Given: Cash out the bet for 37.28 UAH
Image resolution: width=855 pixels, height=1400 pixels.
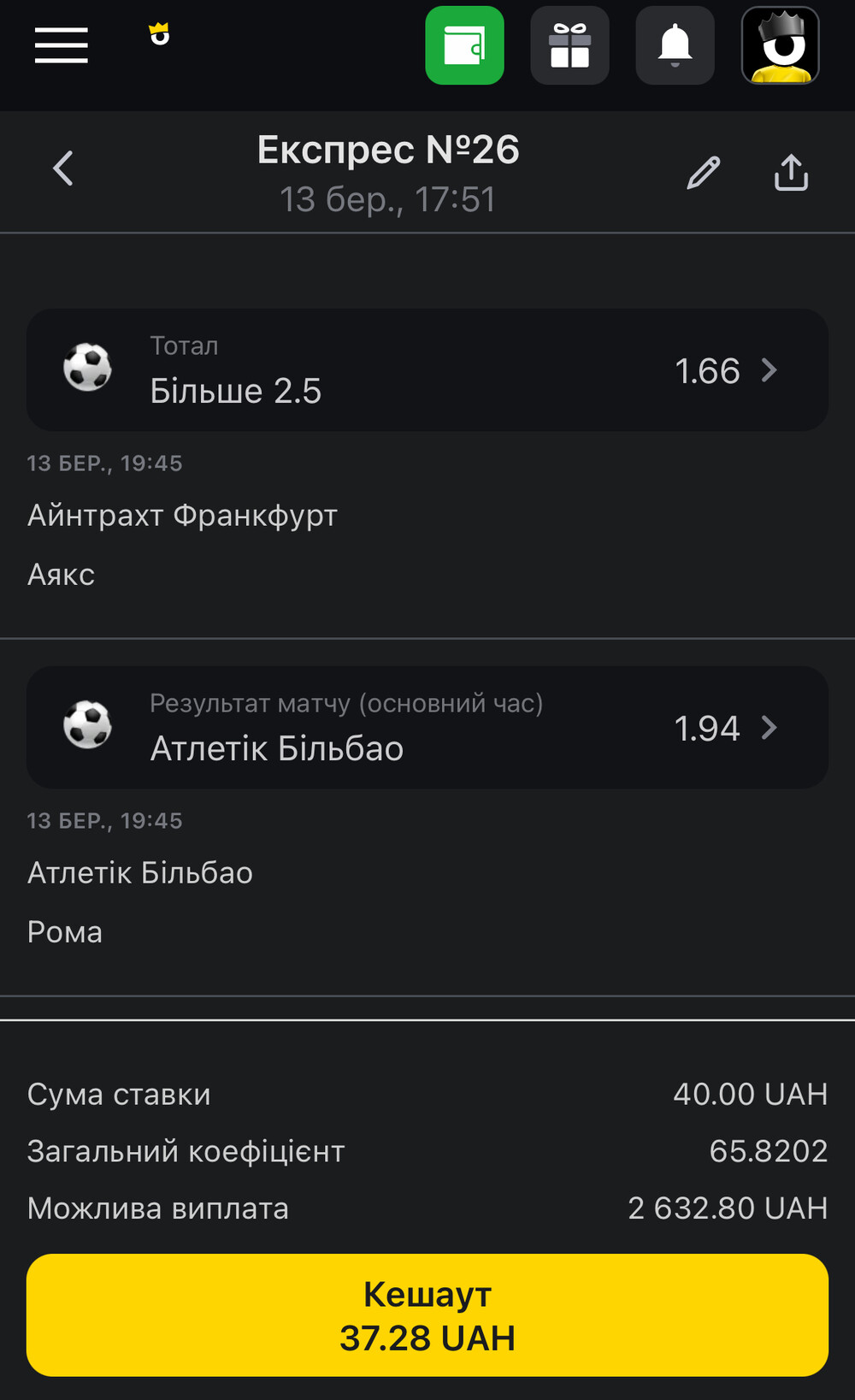Looking at the screenshot, I should click(427, 1314).
